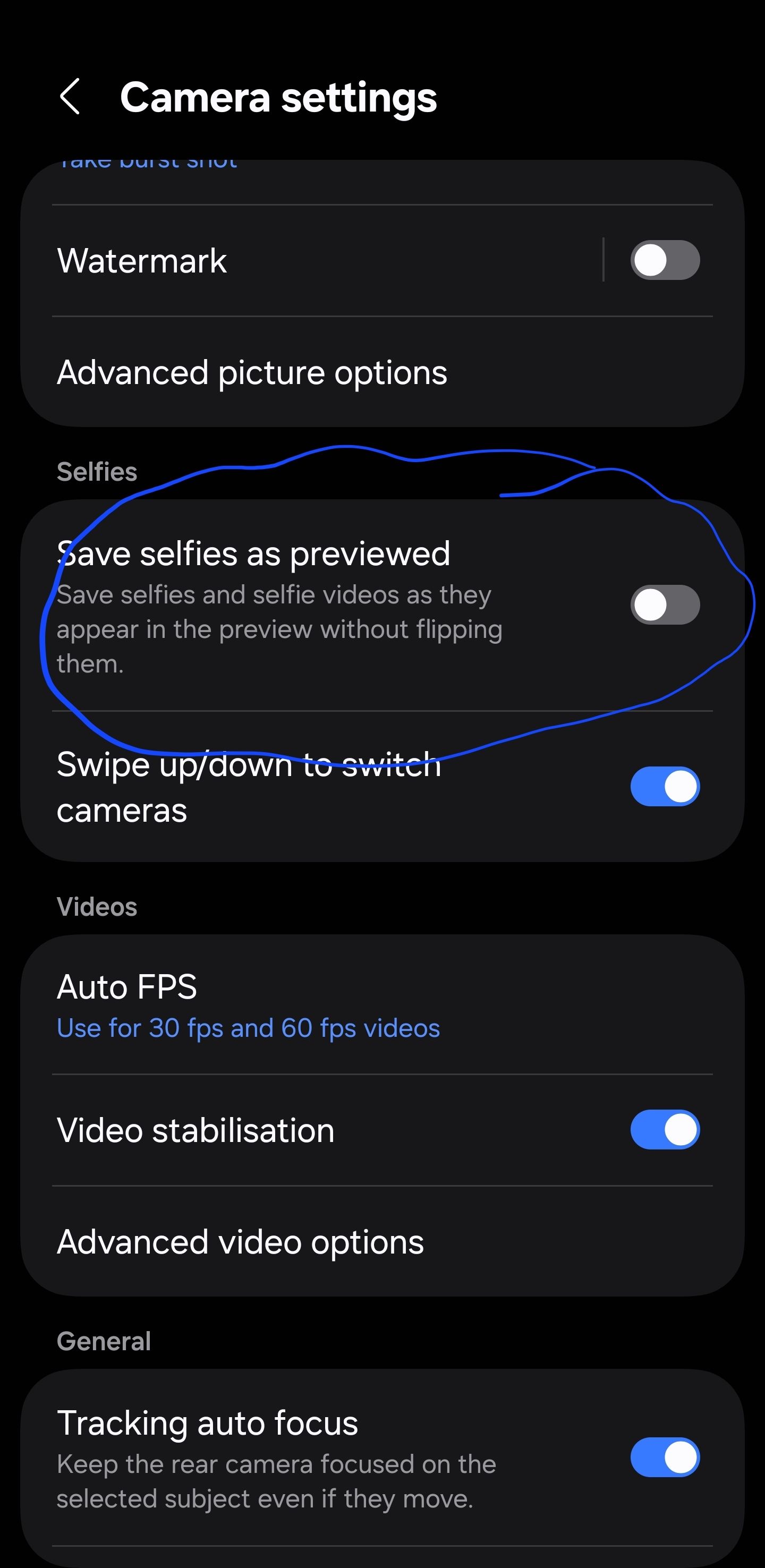The height and width of the screenshot is (1568, 765).
Task: Turn on the Watermark switch
Action: pyautogui.click(x=665, y=260)
